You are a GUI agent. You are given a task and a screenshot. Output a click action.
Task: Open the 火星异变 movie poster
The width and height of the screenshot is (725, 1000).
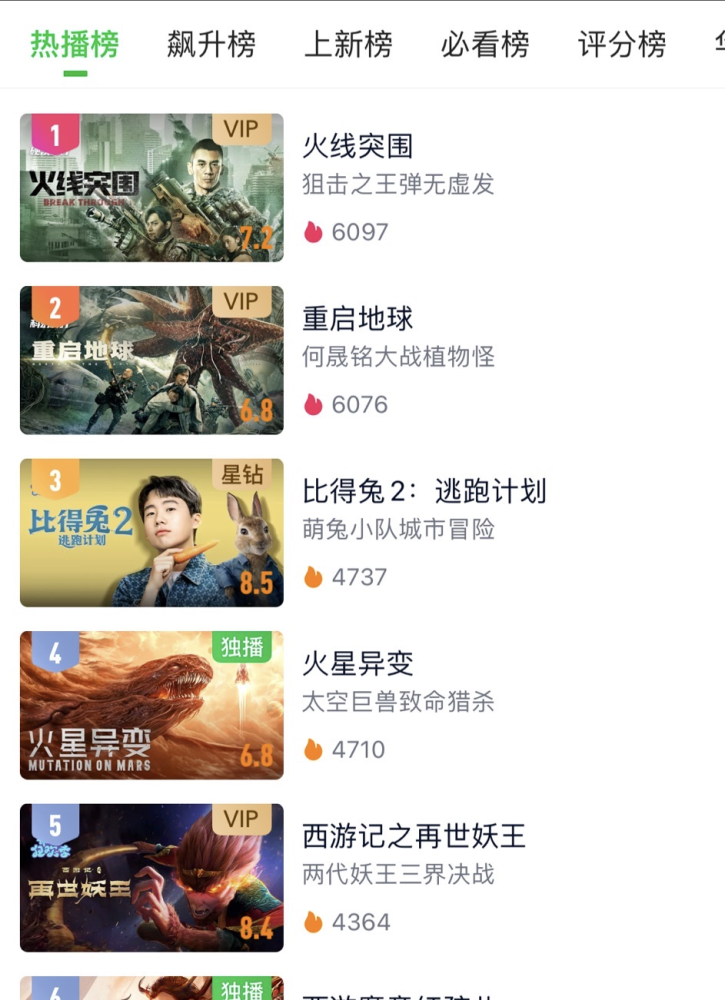(x=152, y=705)
